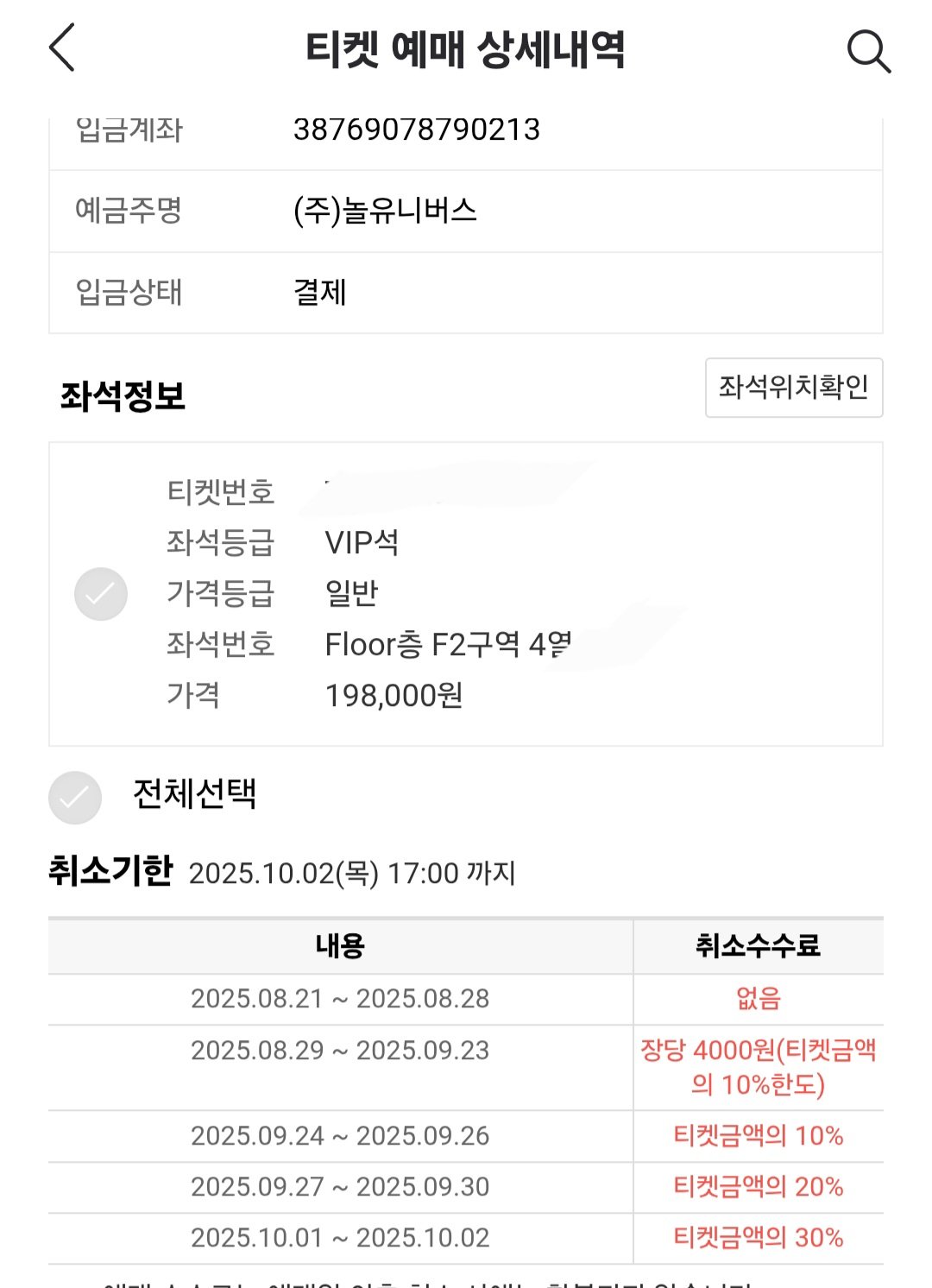Open the search magnifier icon
Screen dimensions: 932x1288
pyautogui.click(x=869, y=52)
